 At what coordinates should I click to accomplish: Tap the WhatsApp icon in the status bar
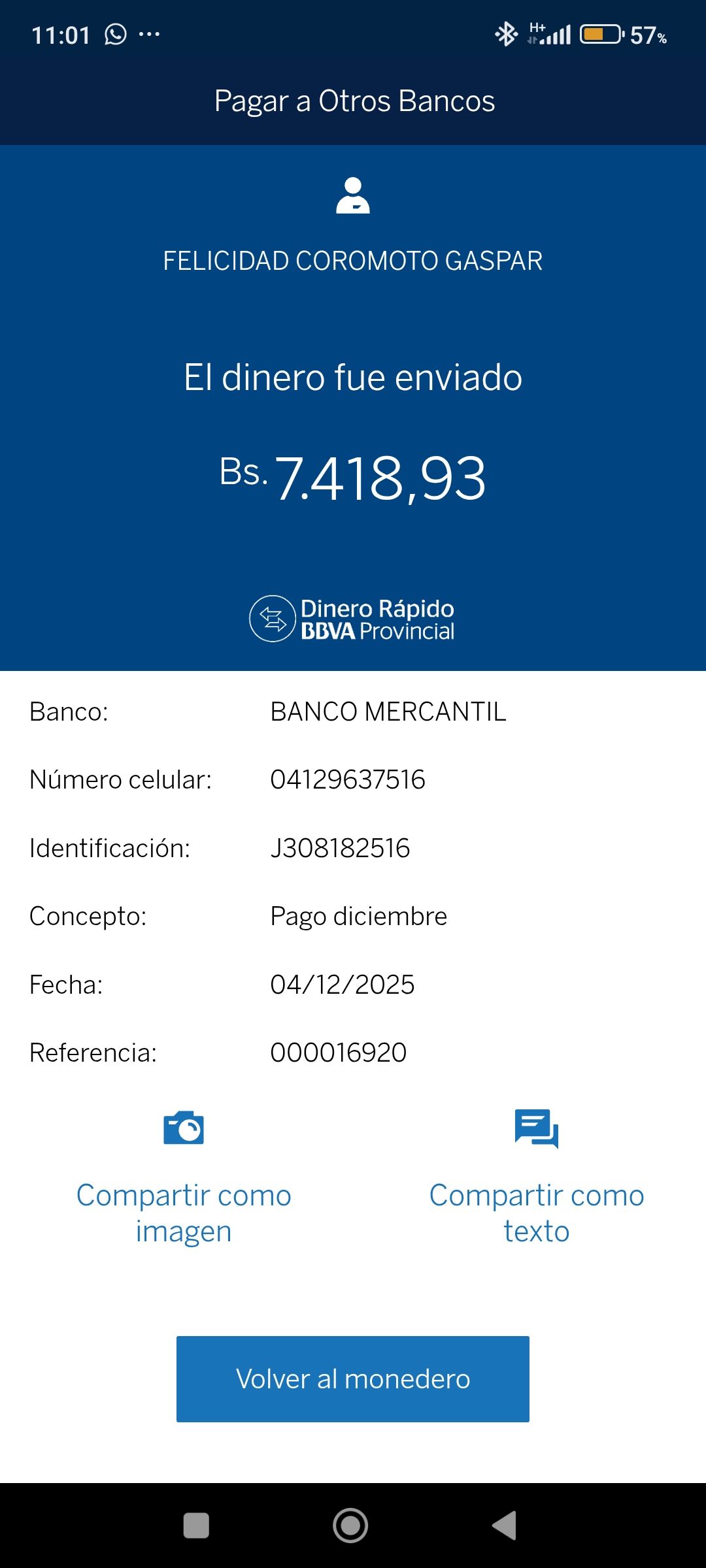(115, 34)
